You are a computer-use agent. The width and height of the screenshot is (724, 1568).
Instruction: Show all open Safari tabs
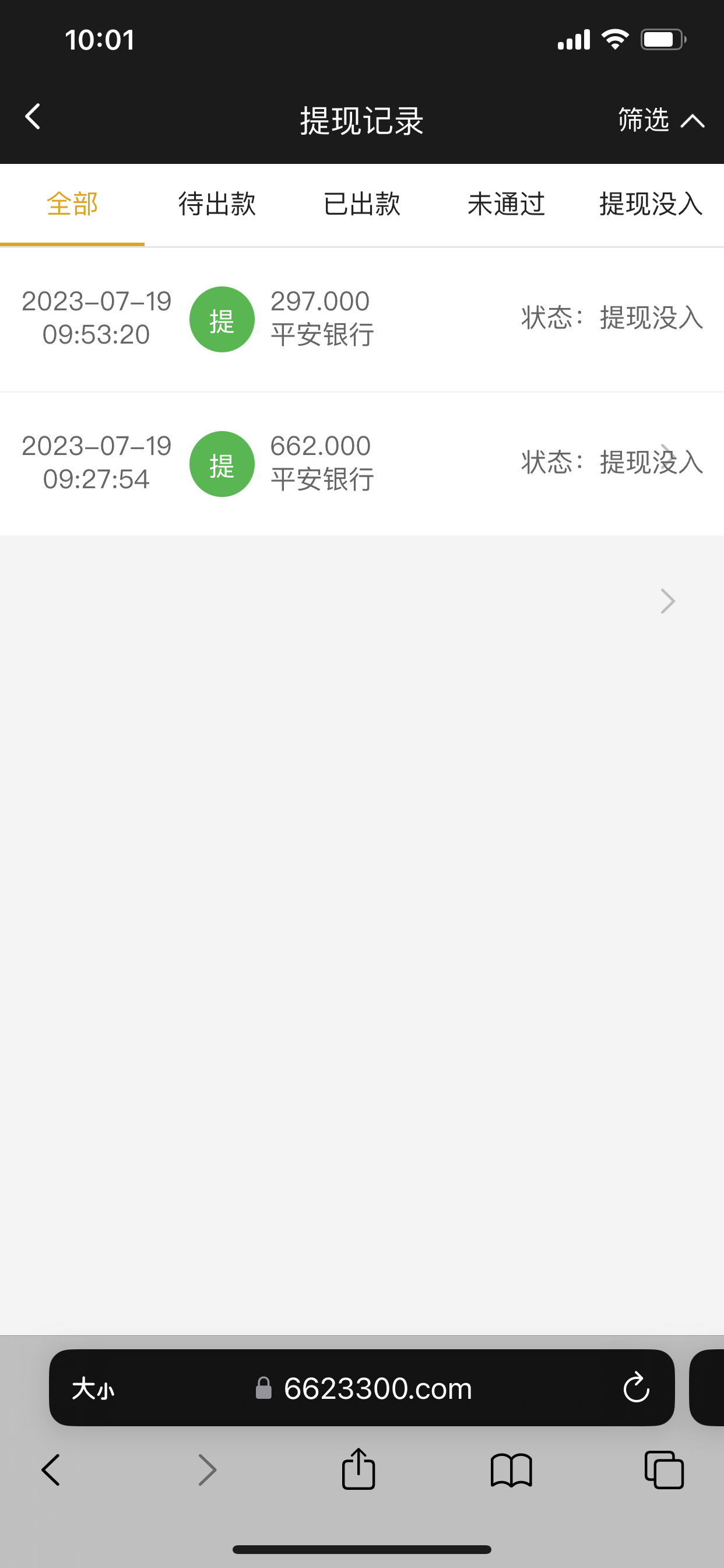664,1470
